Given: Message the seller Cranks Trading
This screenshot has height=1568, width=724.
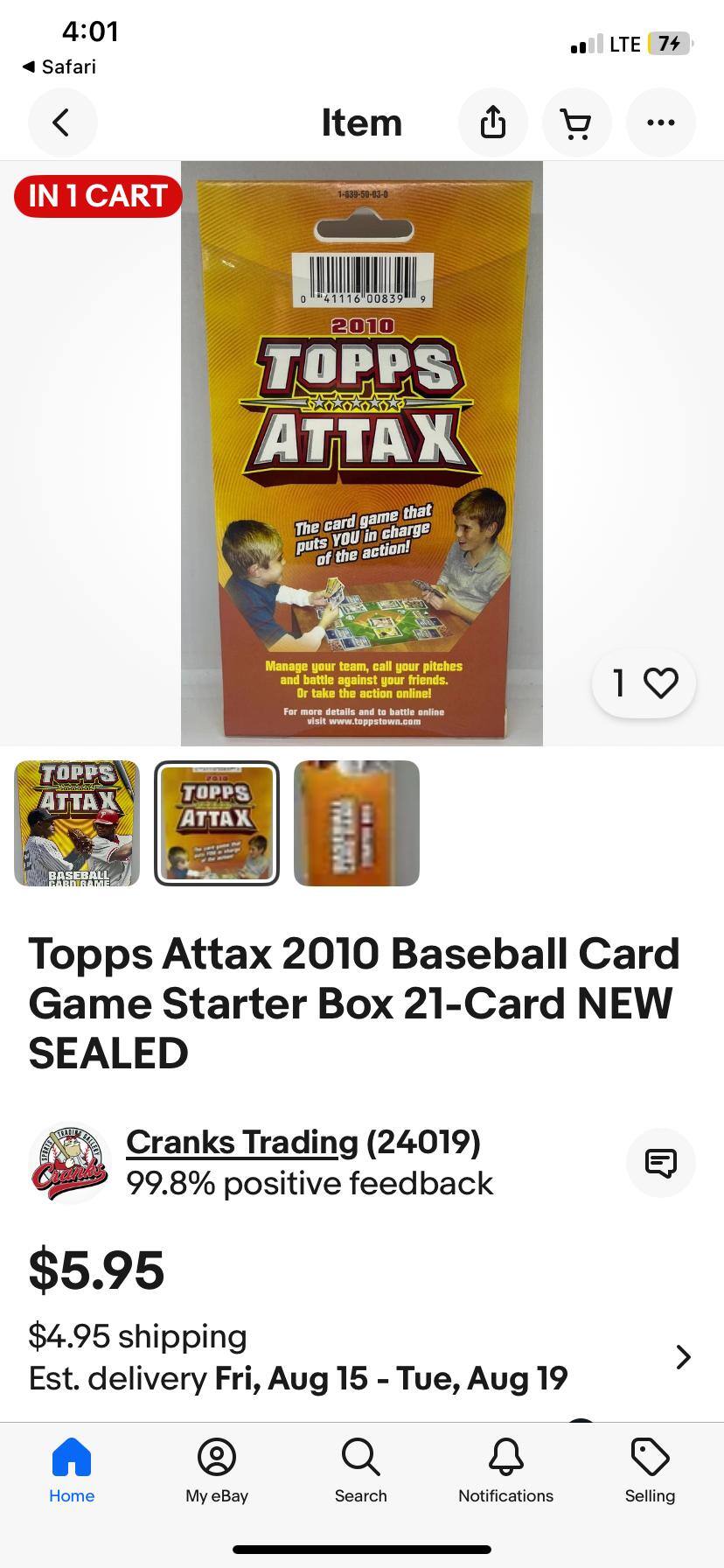Looking at the screenshot, I should click(660, 1163).
